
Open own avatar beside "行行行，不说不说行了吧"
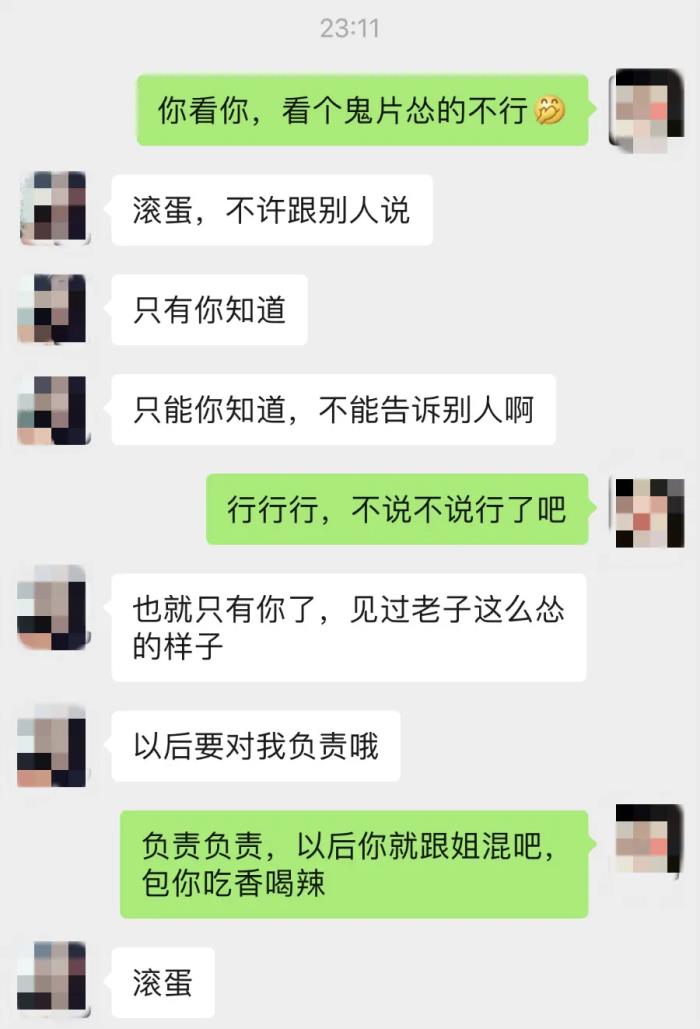point(647,511)
